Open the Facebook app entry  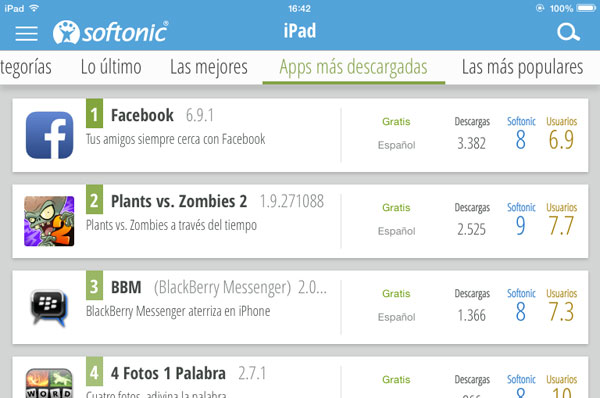coord(300,135)
